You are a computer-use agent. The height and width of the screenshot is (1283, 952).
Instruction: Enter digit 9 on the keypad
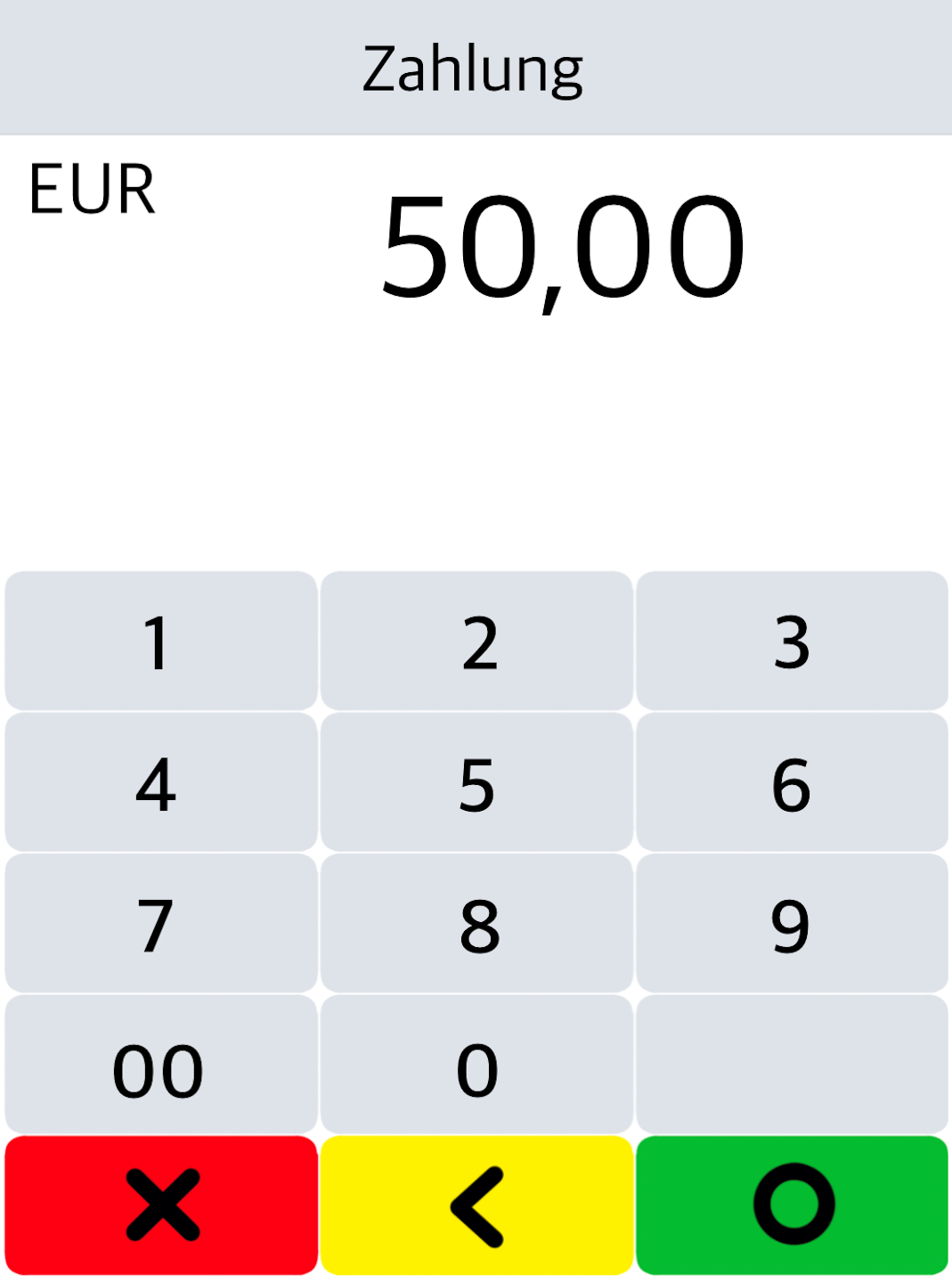click(792, 923)
